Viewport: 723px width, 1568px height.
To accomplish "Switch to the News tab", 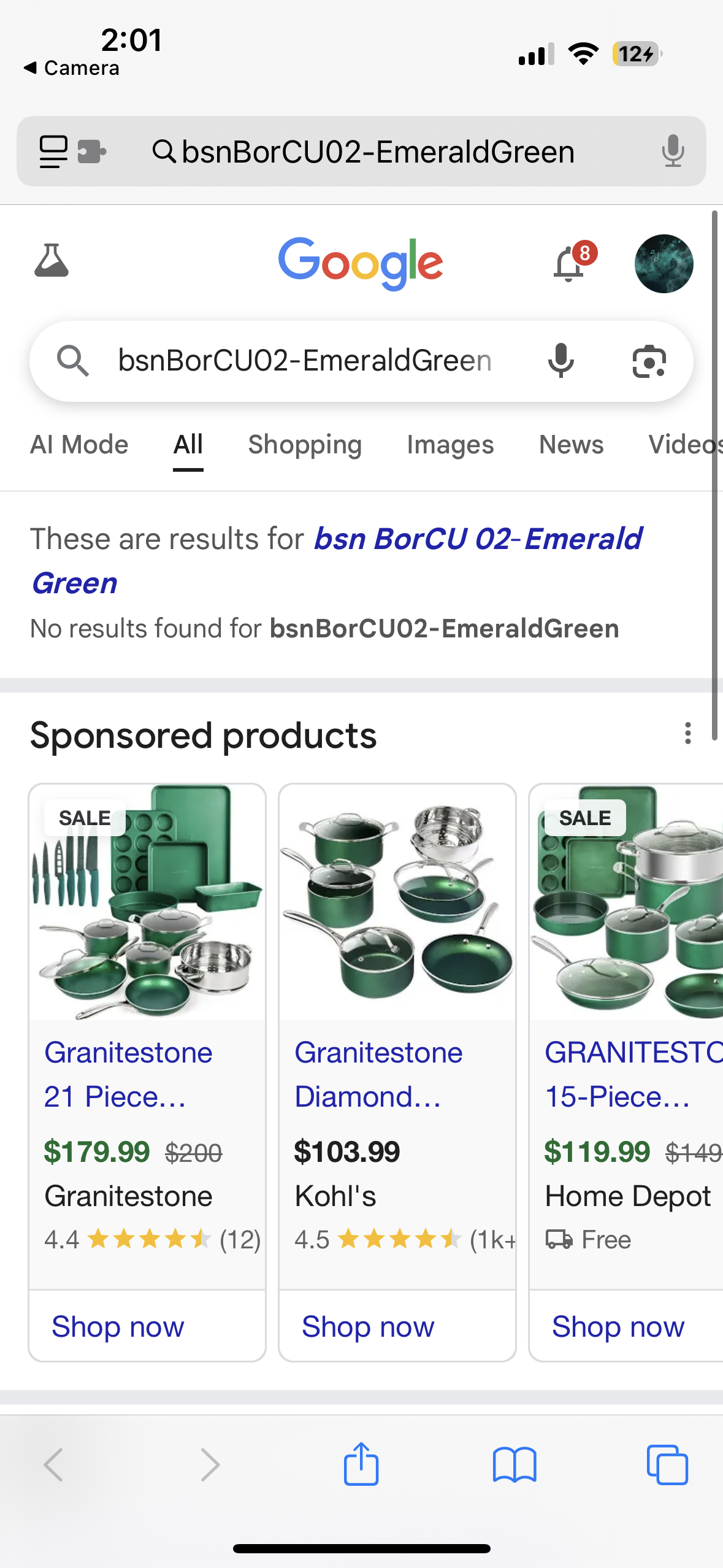I will (571, 445).
